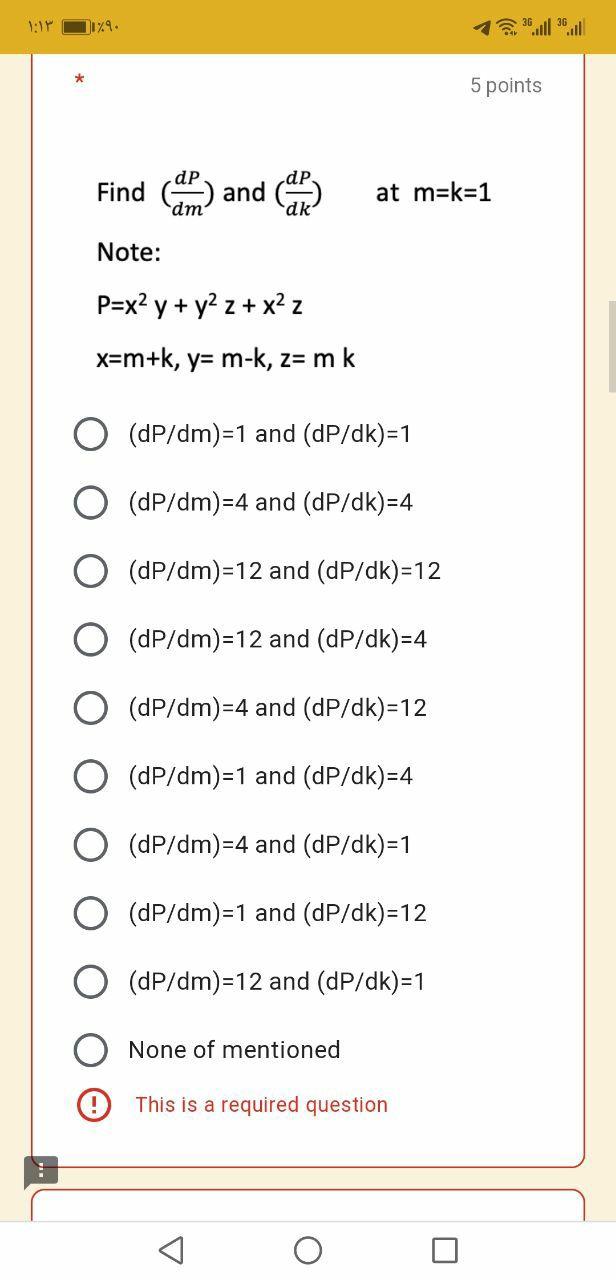Viewport: 616px width, 1280px height.
Task: Choose (dP/dm)=4 and (dP/dk)=4 answer
Action: point(91,502)
